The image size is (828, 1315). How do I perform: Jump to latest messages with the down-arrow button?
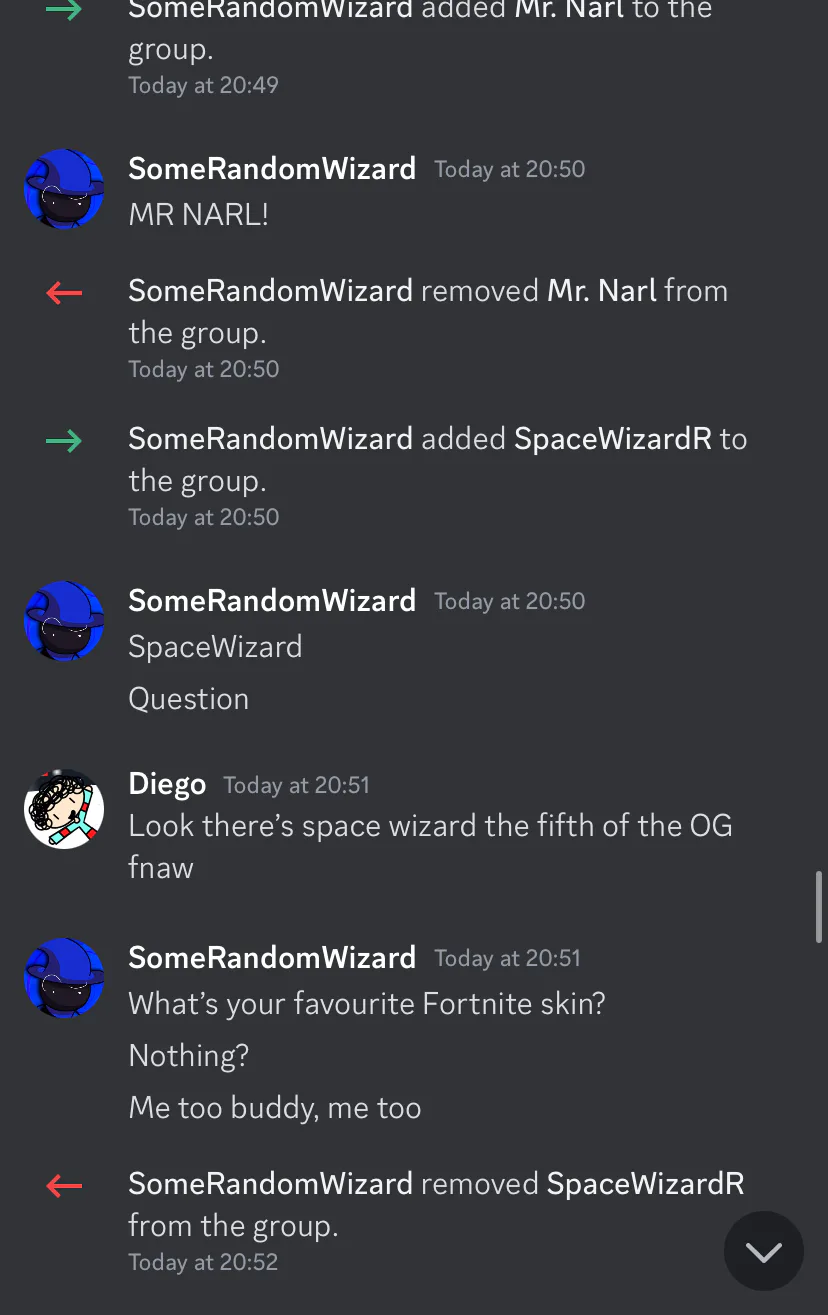point(763,1251)
